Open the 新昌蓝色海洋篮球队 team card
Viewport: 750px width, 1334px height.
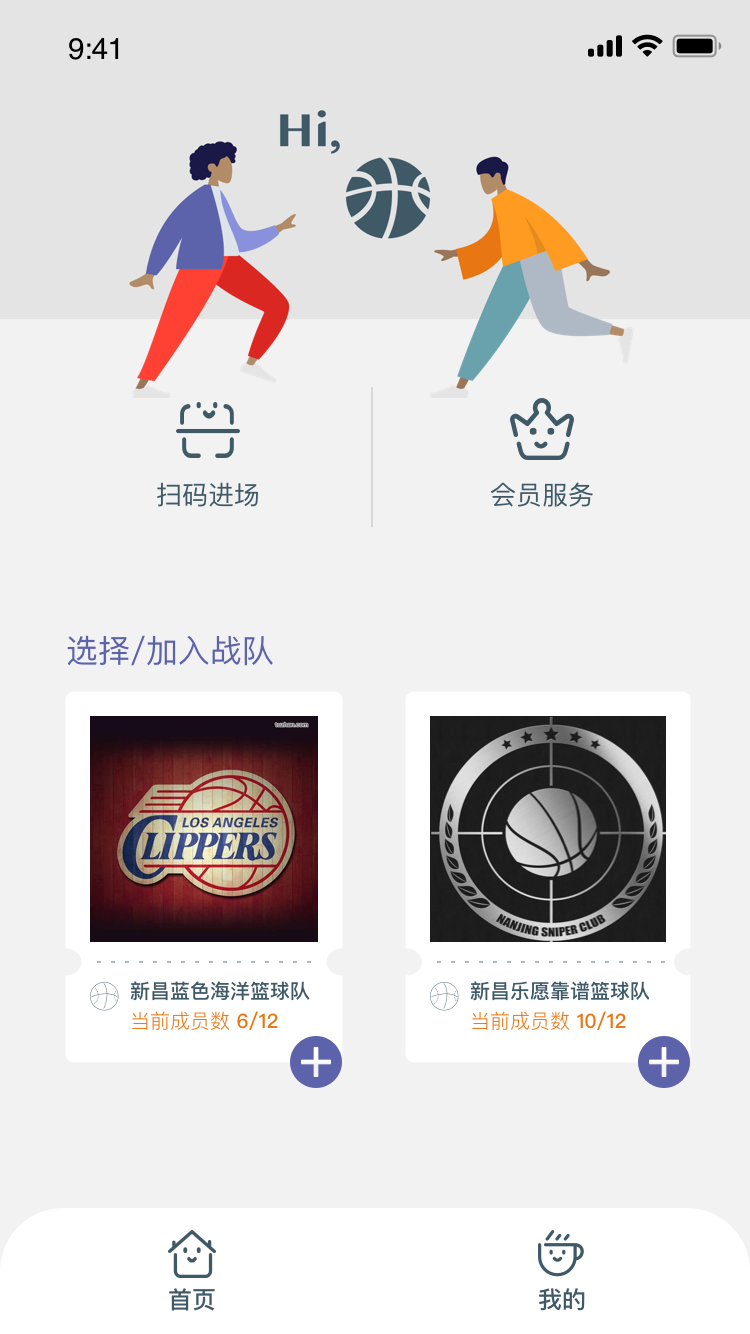click(x=204, y=830)
